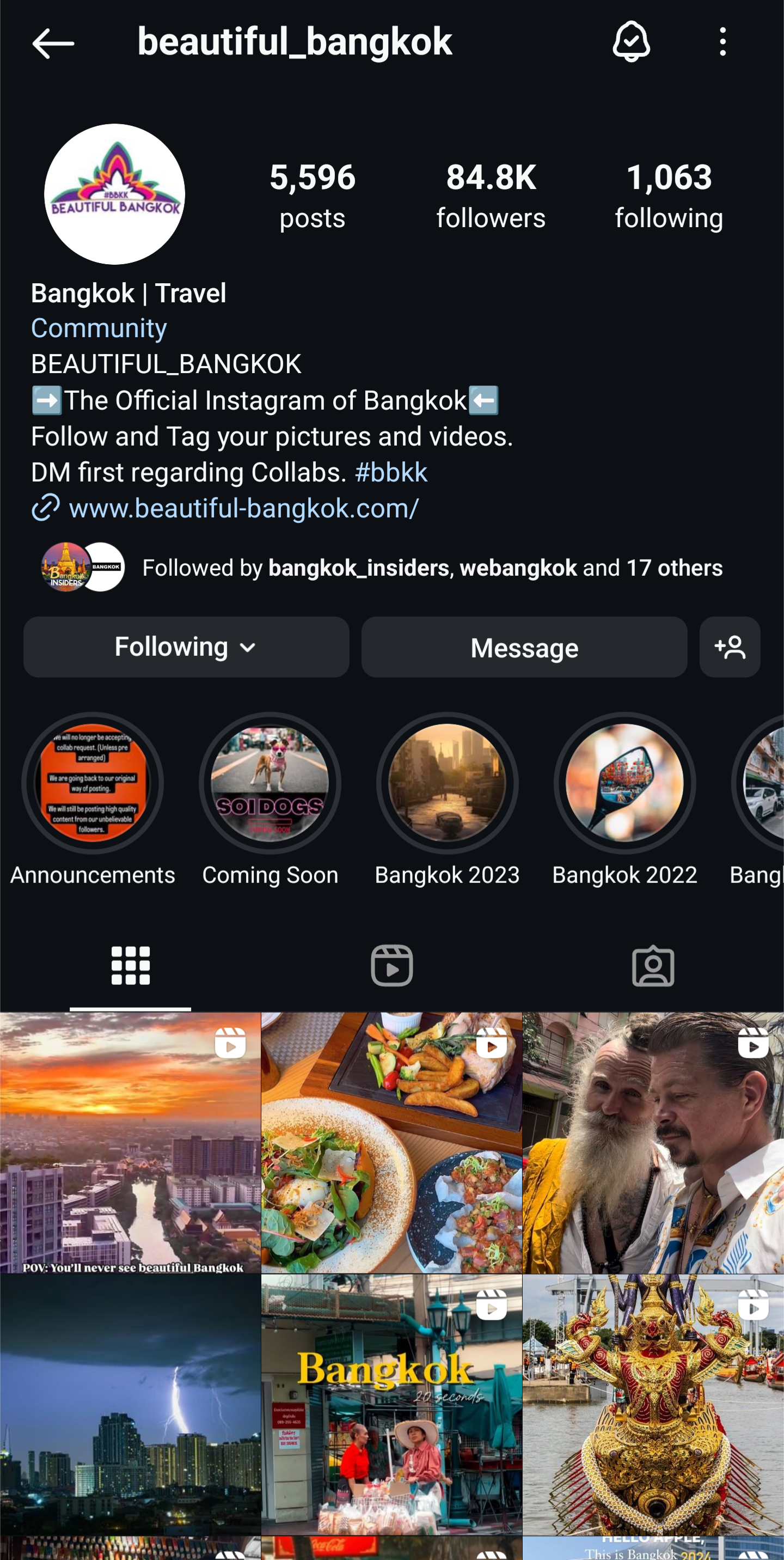View the 84.8K followers list

[491, 196]
